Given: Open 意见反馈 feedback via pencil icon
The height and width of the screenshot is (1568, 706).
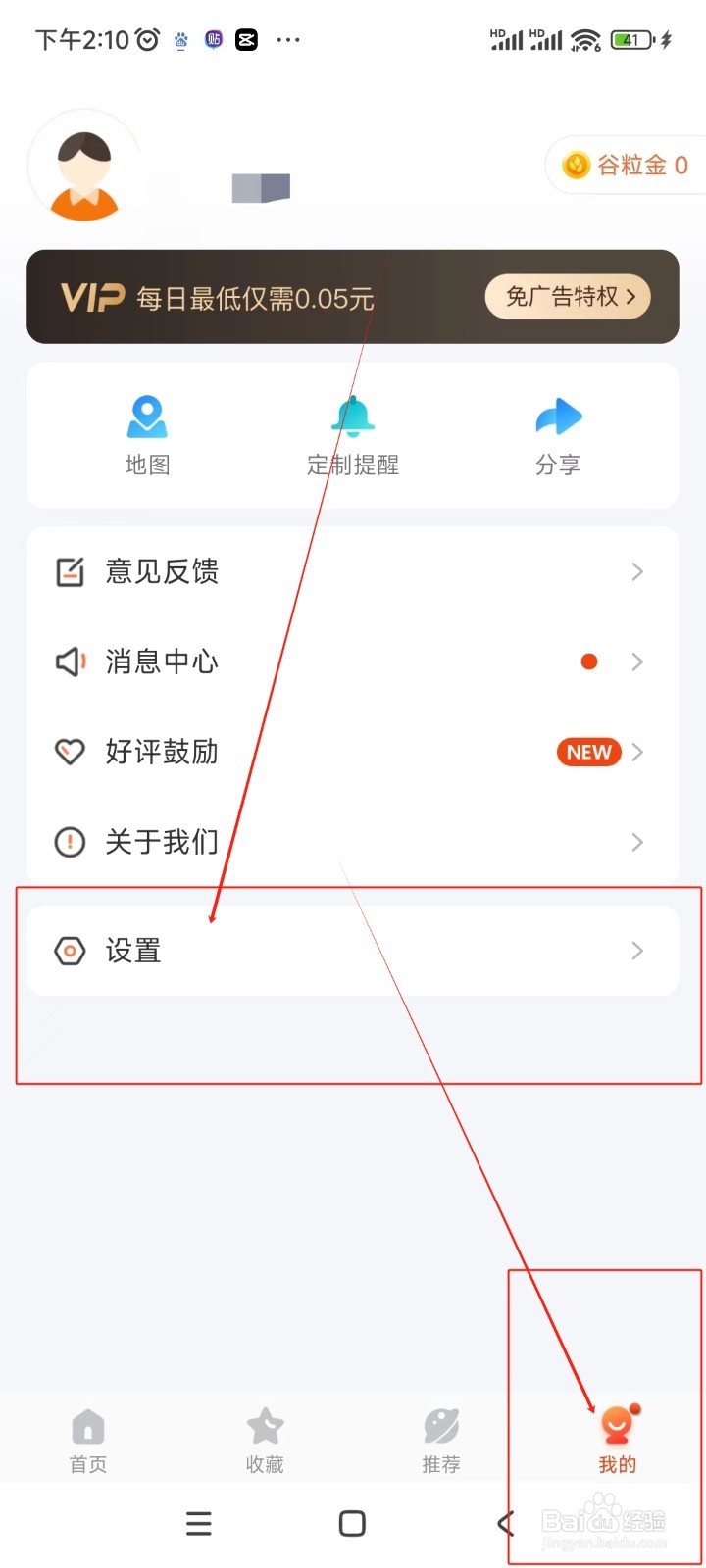Looking at the screenshot, I should click(69, 571).
